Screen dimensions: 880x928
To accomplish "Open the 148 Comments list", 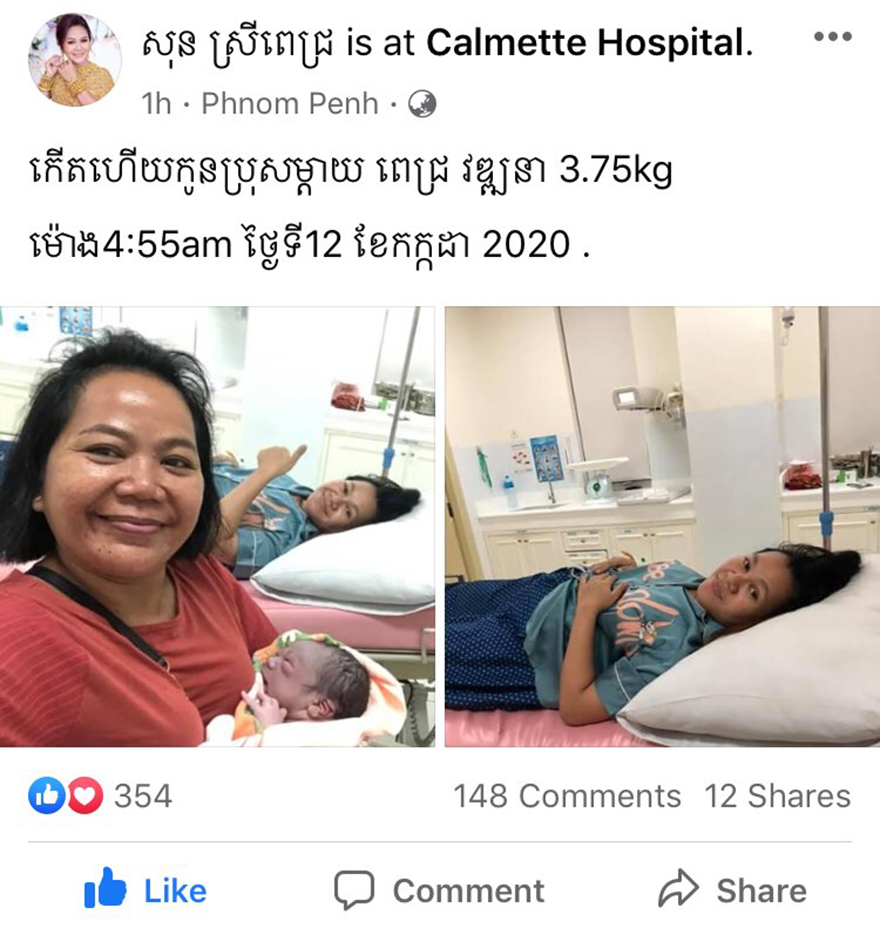I will [x=567, y=796].
